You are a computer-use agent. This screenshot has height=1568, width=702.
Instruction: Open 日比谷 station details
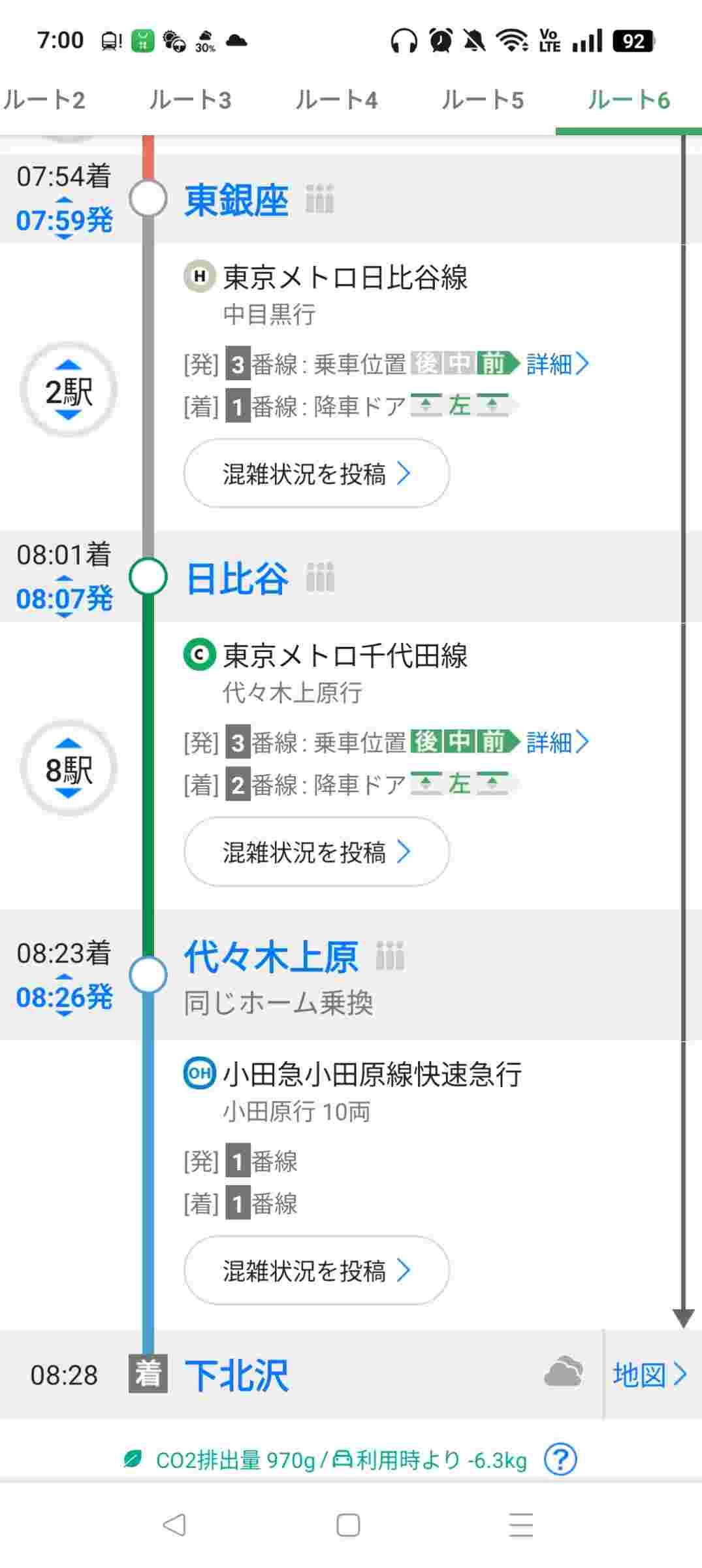point(236,578)
